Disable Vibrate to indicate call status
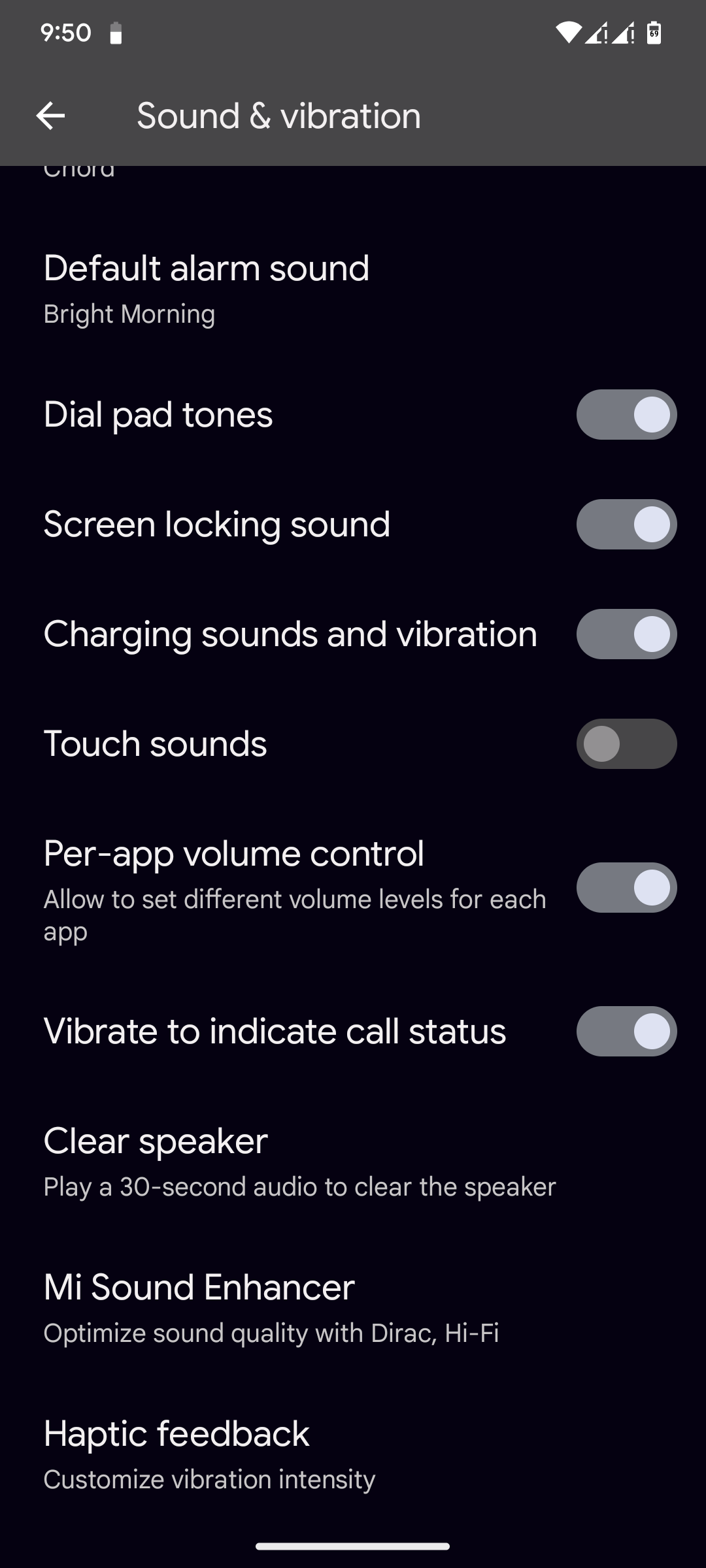The image size is (706, 1568). 626,1032
